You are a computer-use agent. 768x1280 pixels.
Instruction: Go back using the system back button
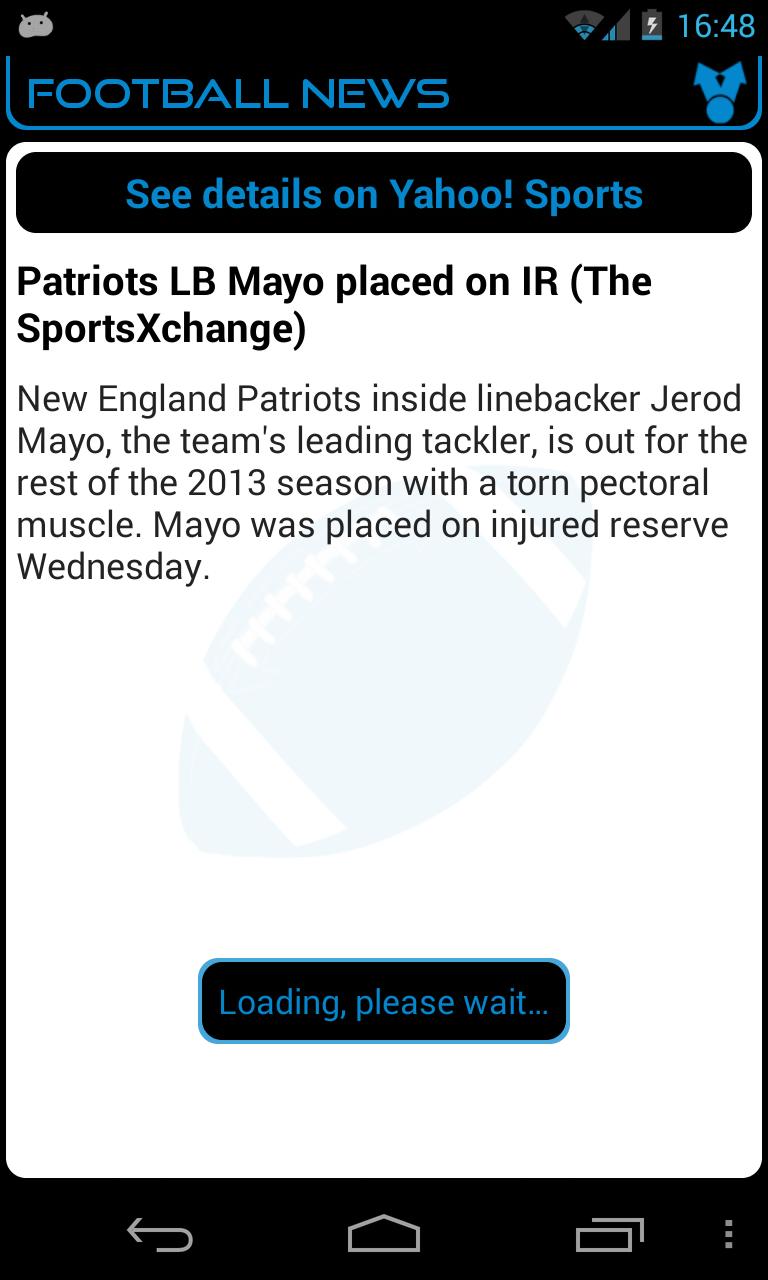(160, 1235)
